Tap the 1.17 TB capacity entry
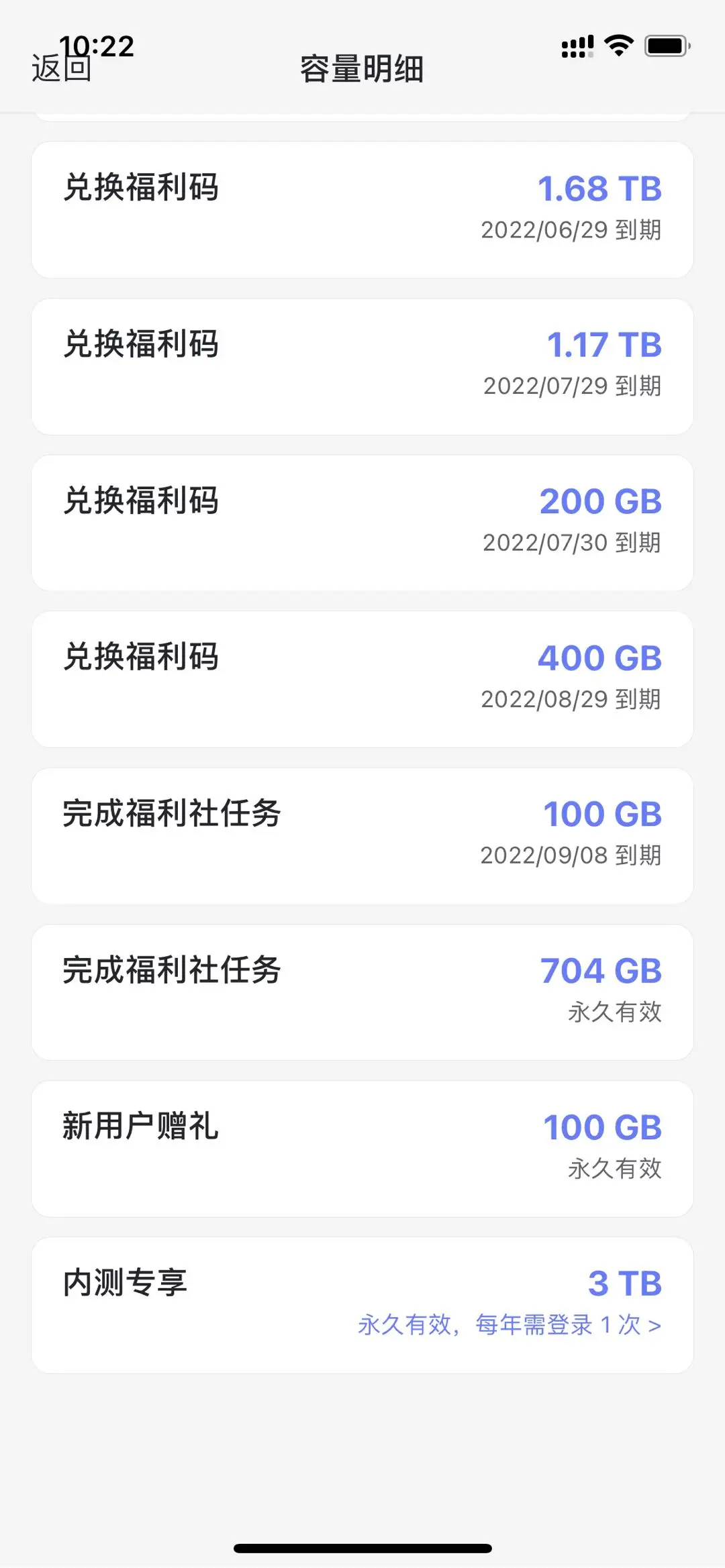This screenshot has height=1568, width=725. [x=603, y=345]
